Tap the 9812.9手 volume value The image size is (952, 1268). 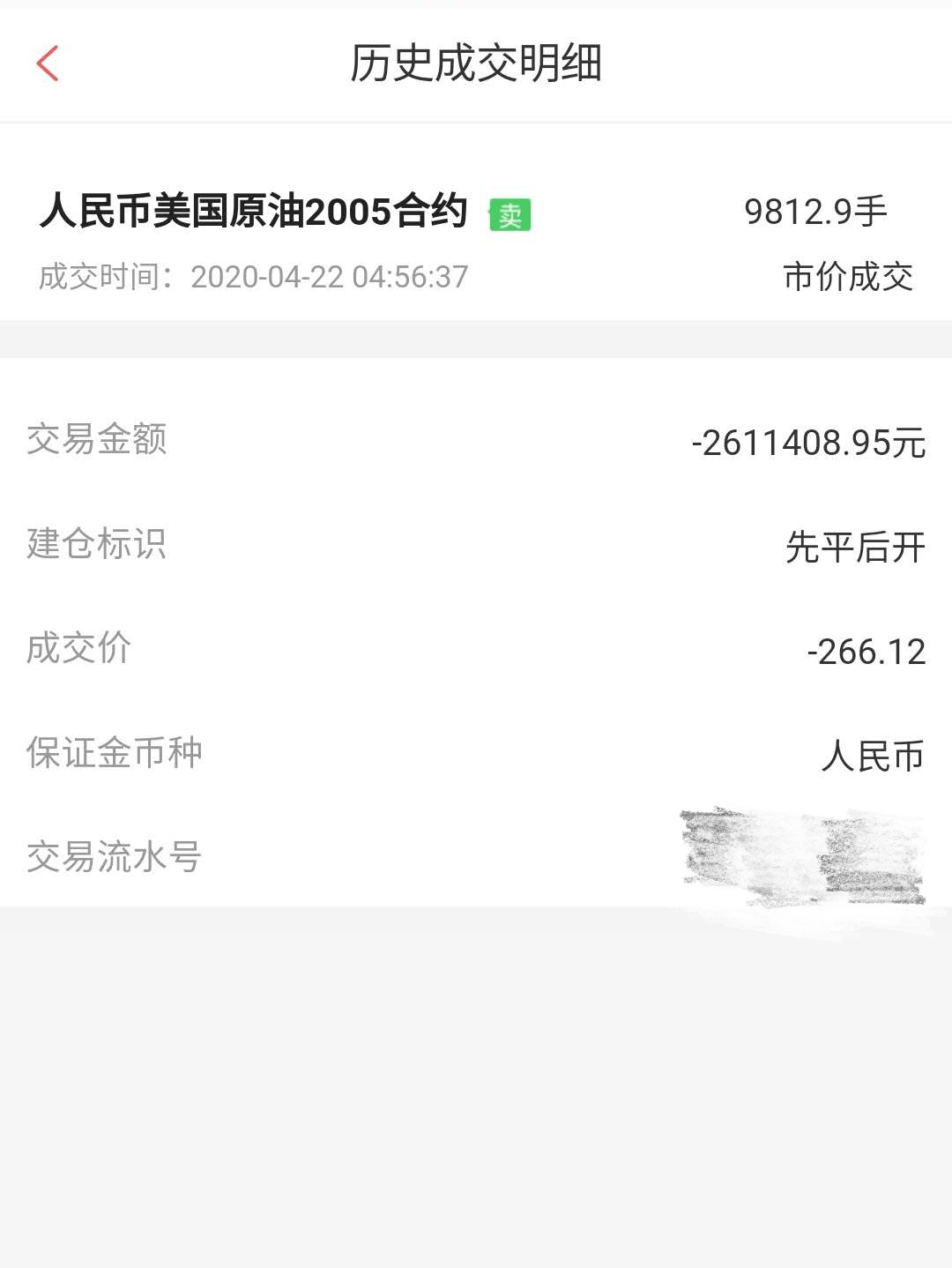815,211
